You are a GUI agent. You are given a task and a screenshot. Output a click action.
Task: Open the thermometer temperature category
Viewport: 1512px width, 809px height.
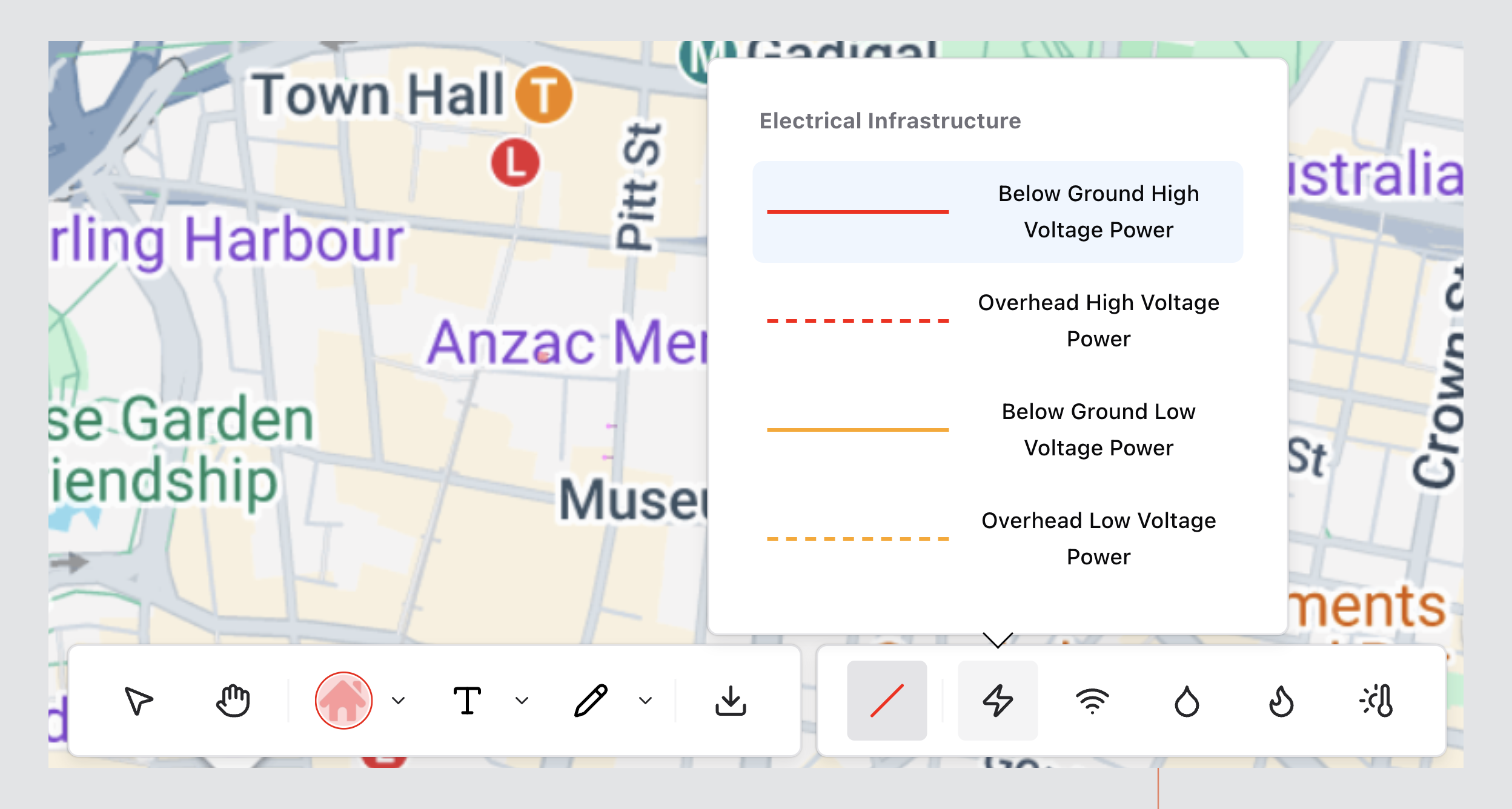(x=1376, y=701)
